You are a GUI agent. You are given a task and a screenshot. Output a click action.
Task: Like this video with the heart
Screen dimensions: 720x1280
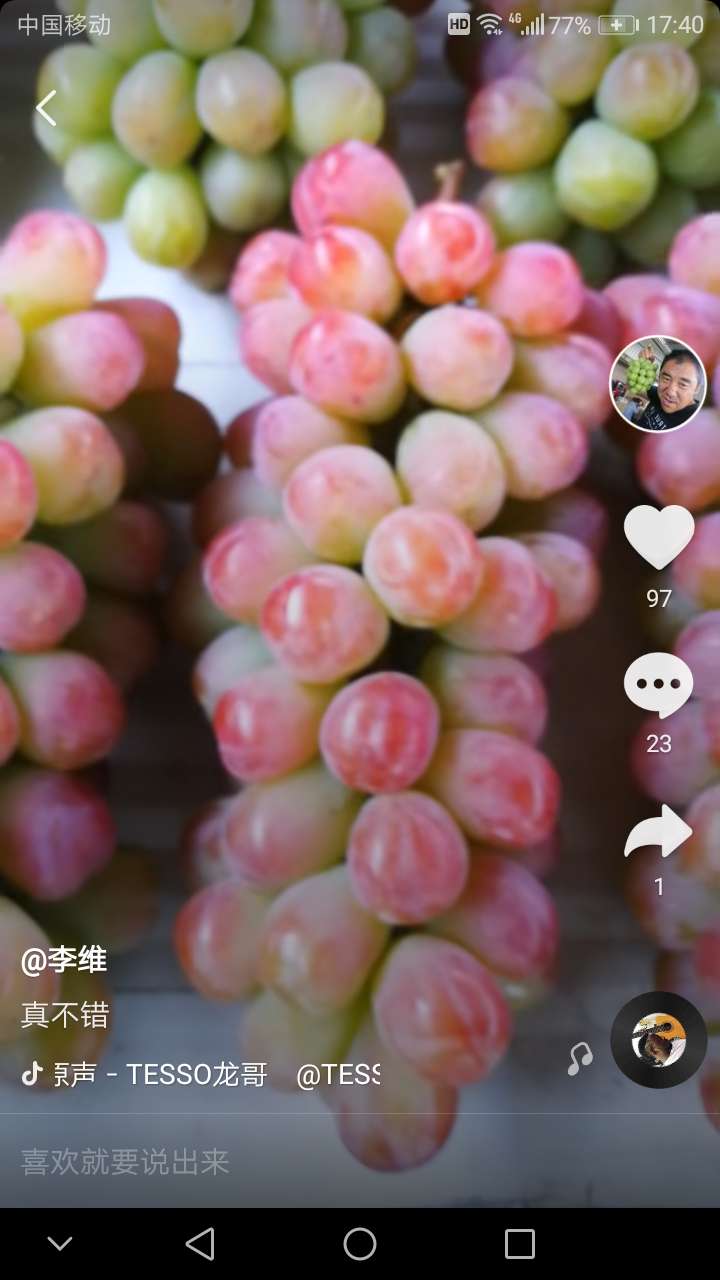[658, 538]
